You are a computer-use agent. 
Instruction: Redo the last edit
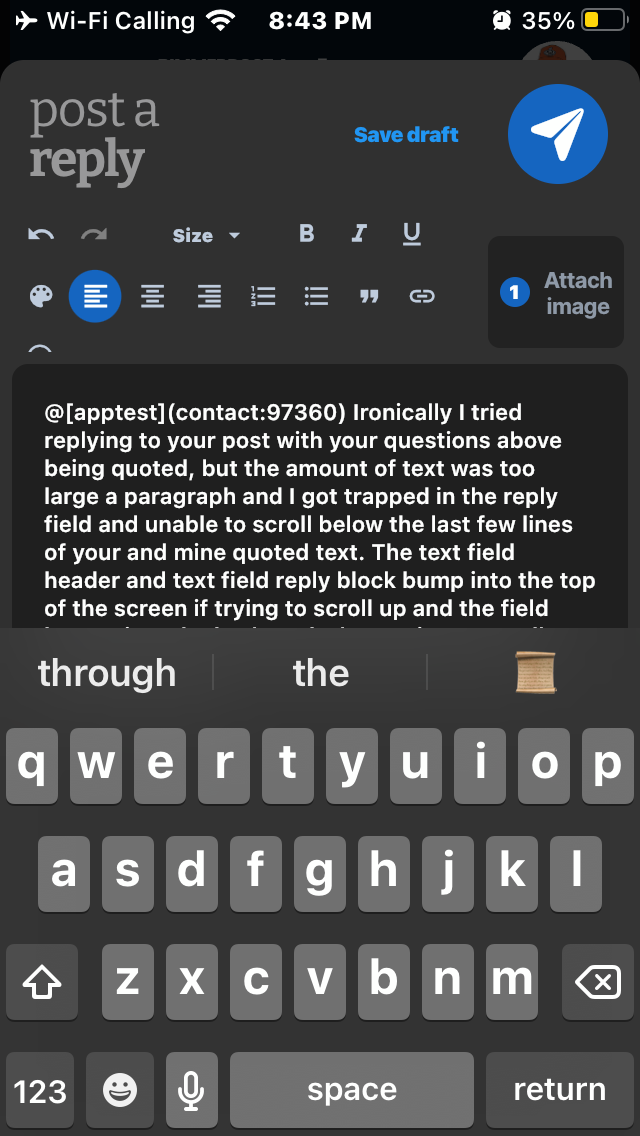94,235
